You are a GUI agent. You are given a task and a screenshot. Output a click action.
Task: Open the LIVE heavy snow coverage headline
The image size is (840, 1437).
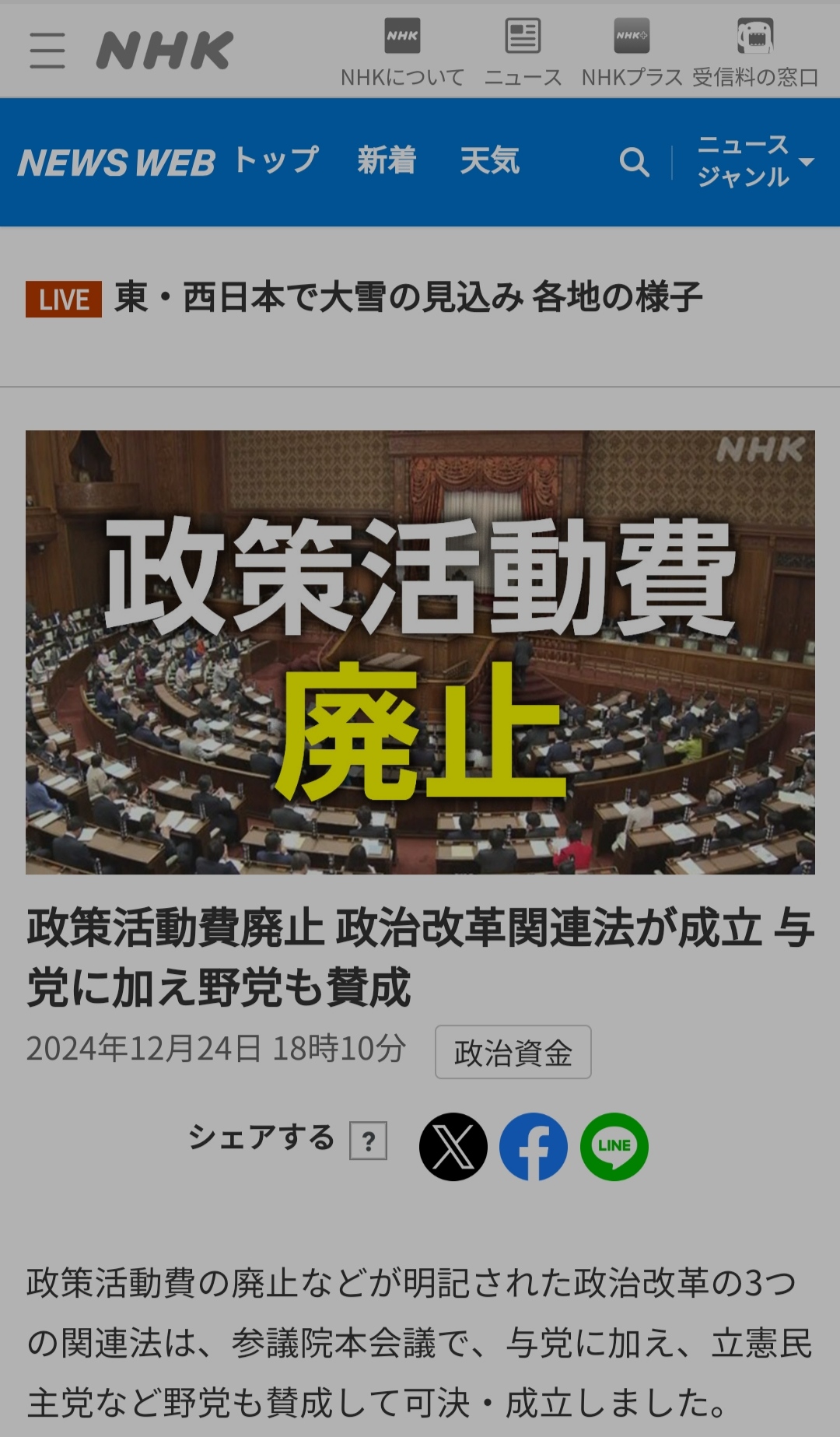[407, 298]
